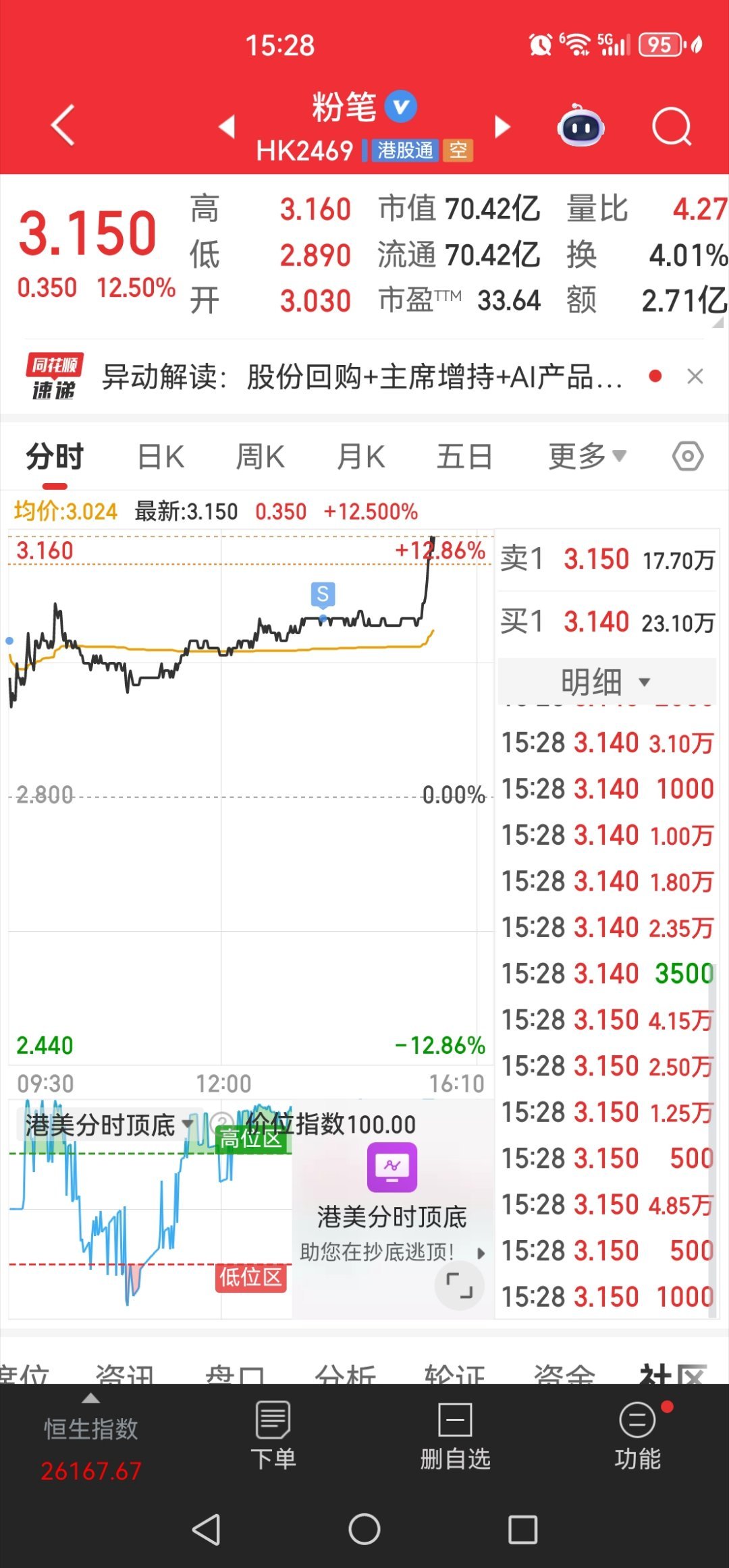729x1568 pixels.
Task: Switch to the 日K tab
Action: (x=160, y=455)
